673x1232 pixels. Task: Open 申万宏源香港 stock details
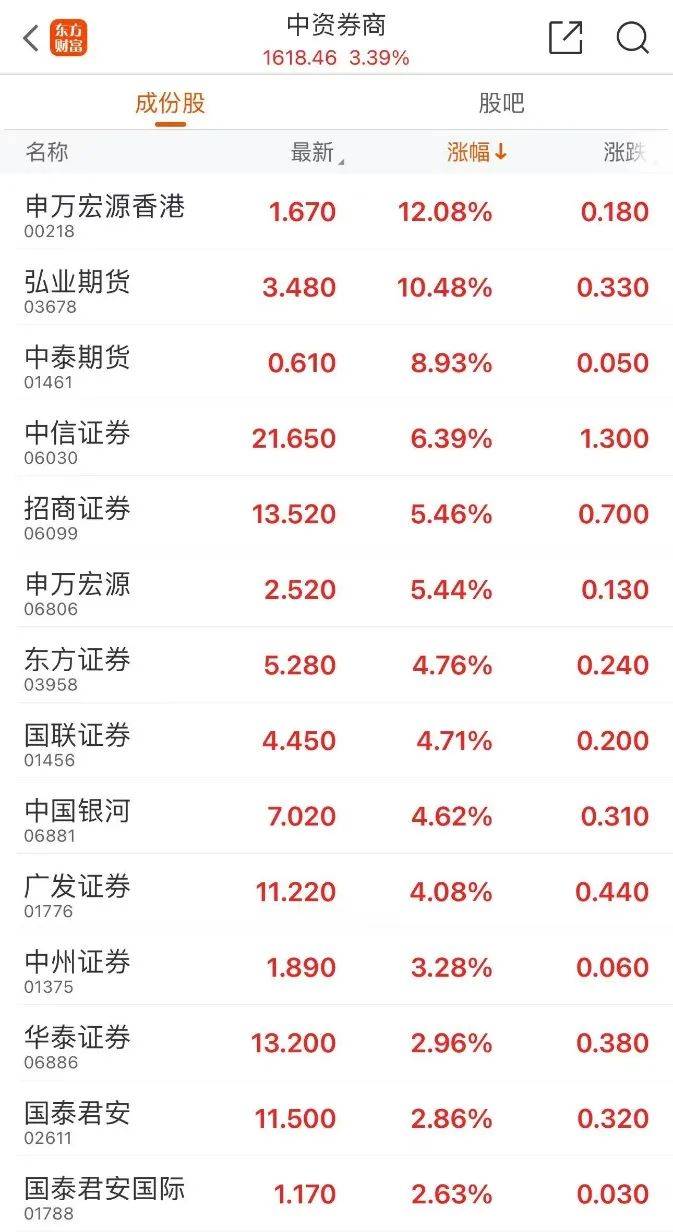[336, 212]
